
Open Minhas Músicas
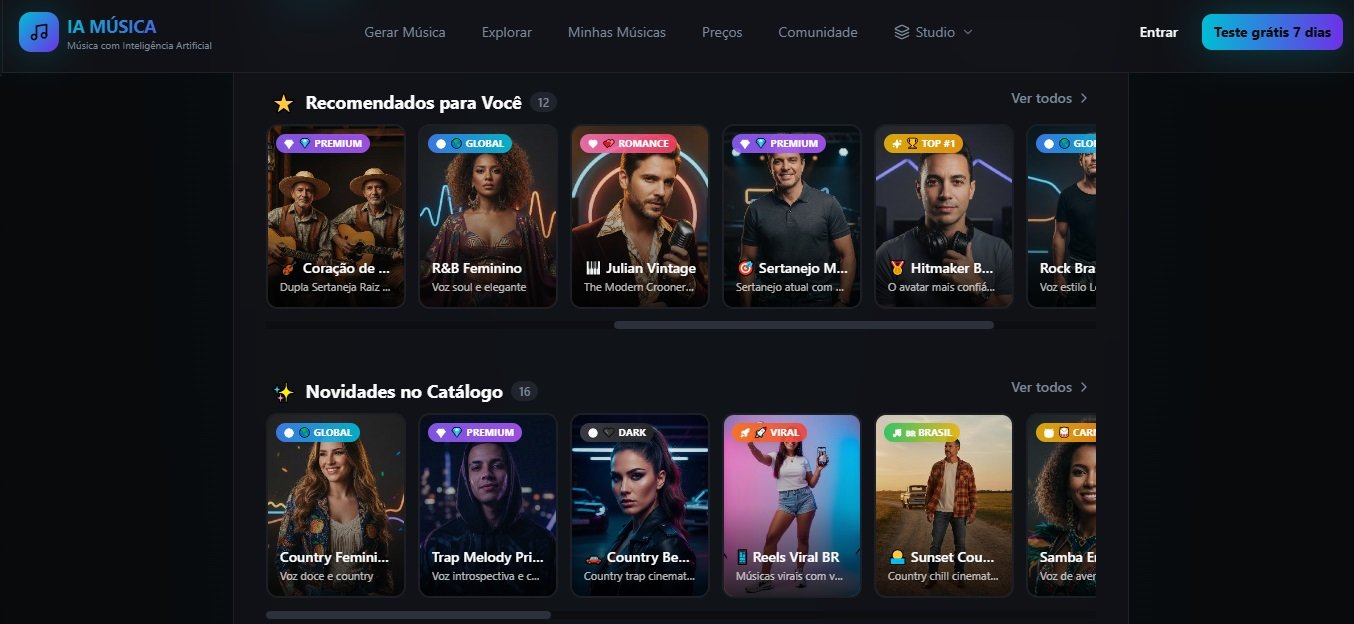617,32
